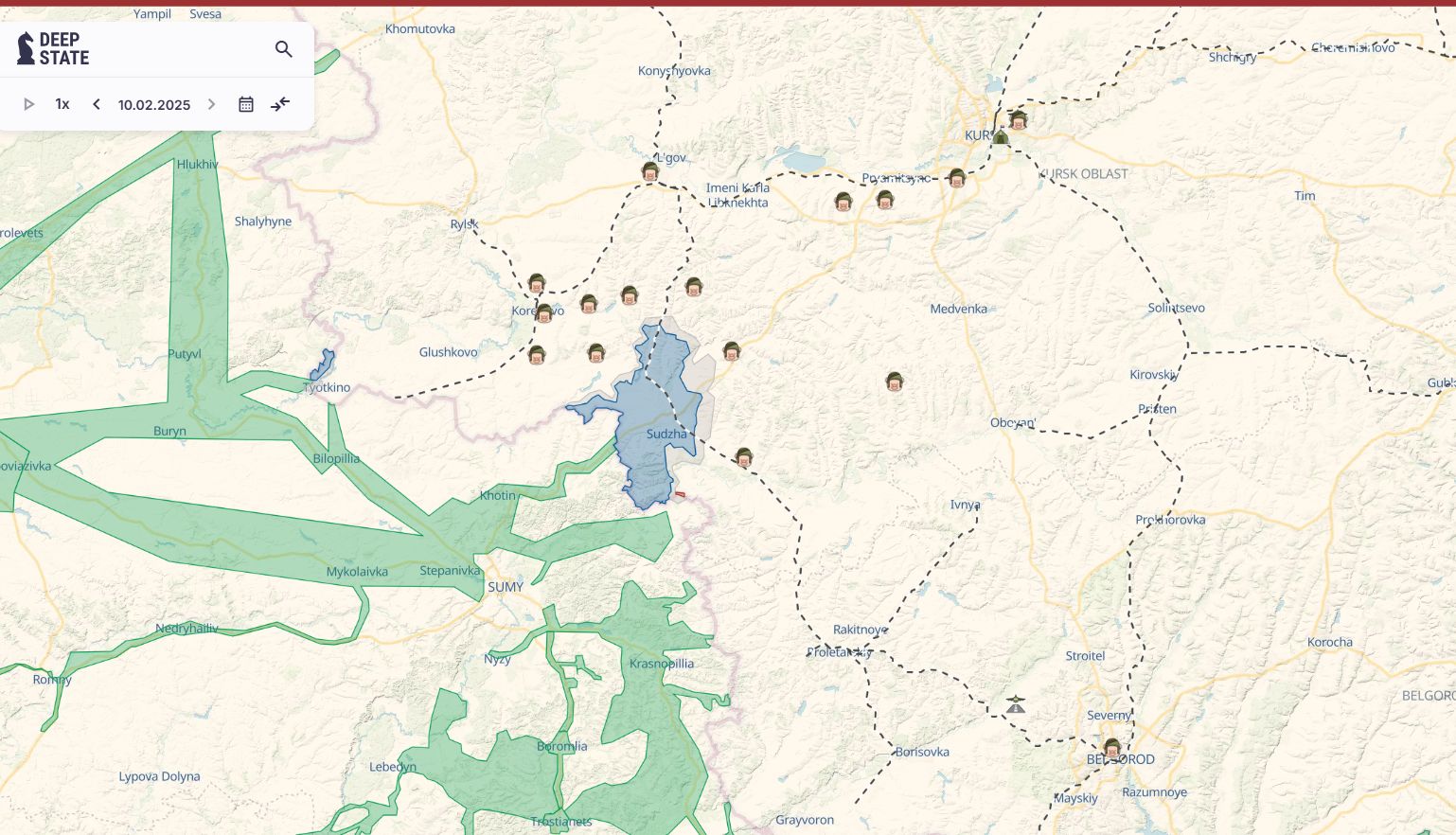Tap the unit marker near L'gov
Image resolution: width=1456 pixels, height=835 pixels.
pos(649,171)
